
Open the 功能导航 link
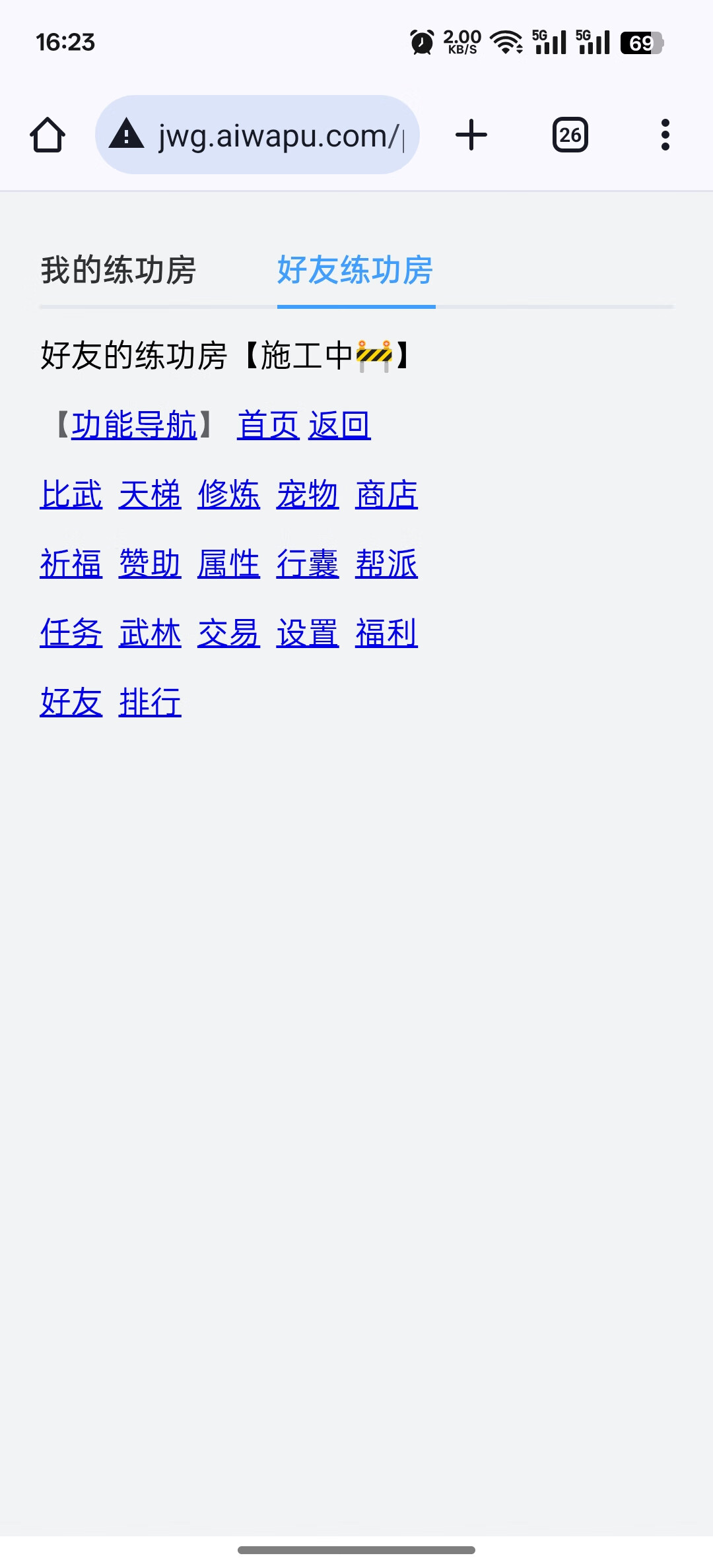point(134,425)
